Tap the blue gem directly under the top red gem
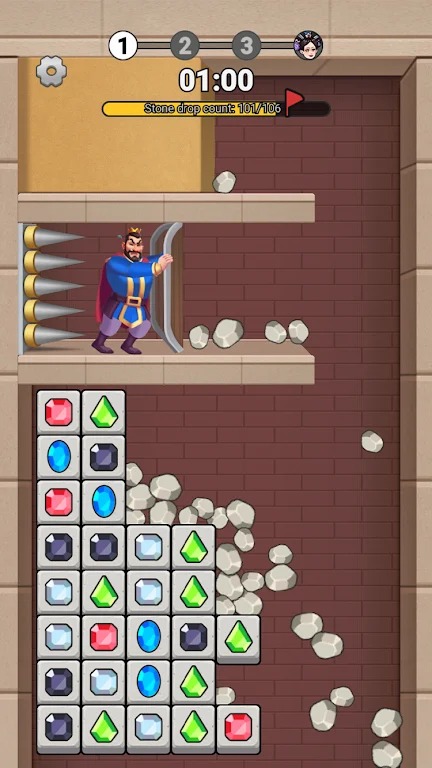 [x=59, y=456]
